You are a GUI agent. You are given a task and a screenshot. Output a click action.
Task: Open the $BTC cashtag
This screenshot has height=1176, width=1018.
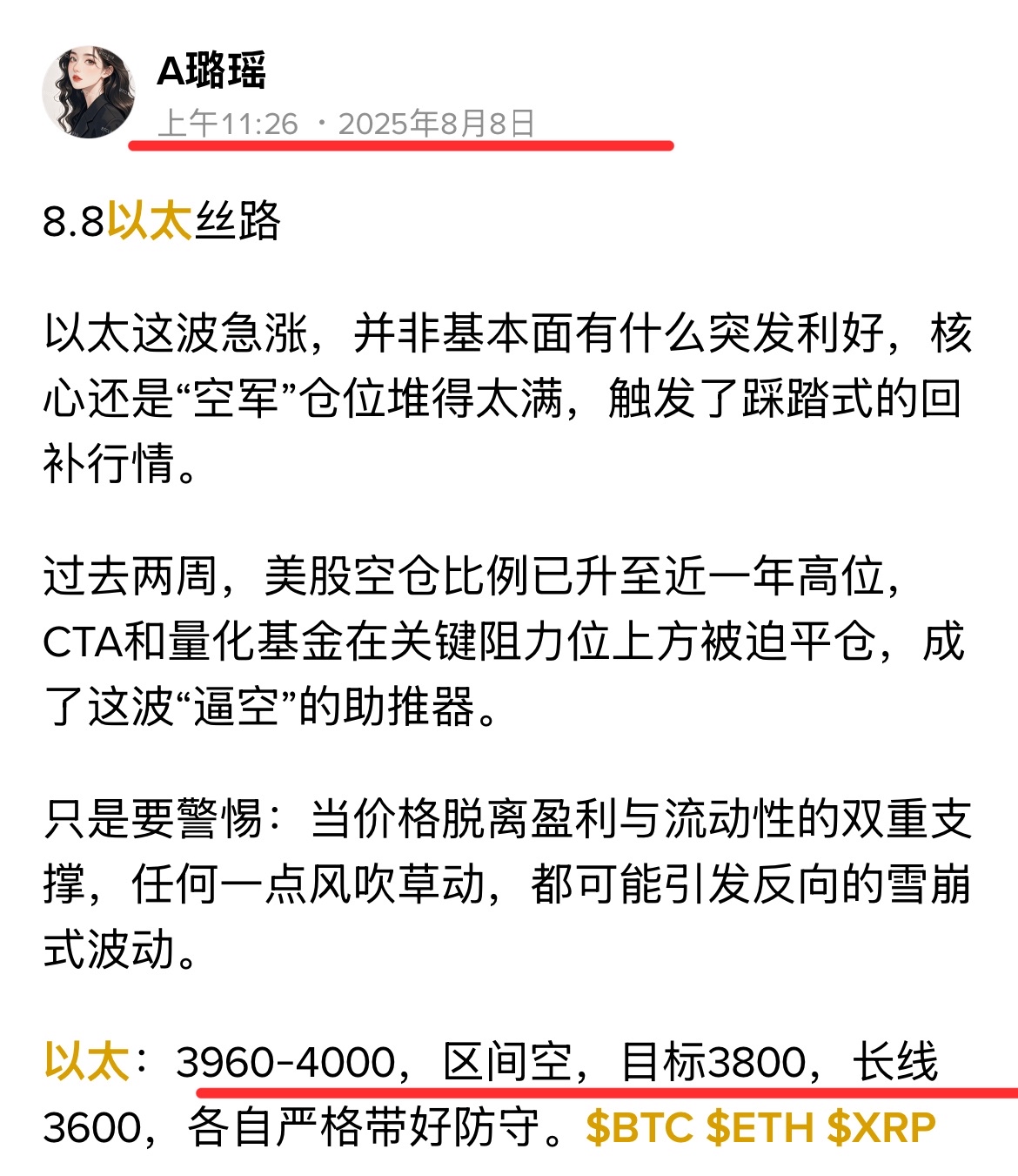640,1127
